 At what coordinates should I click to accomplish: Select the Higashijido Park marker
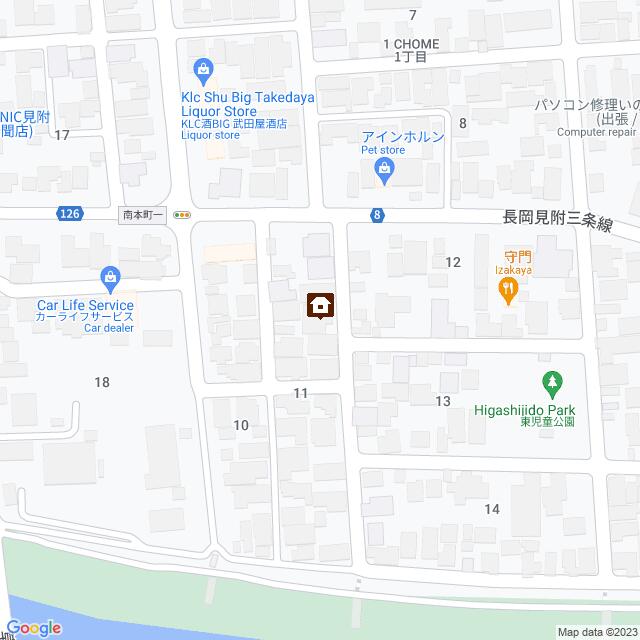[x=550, y=381]
